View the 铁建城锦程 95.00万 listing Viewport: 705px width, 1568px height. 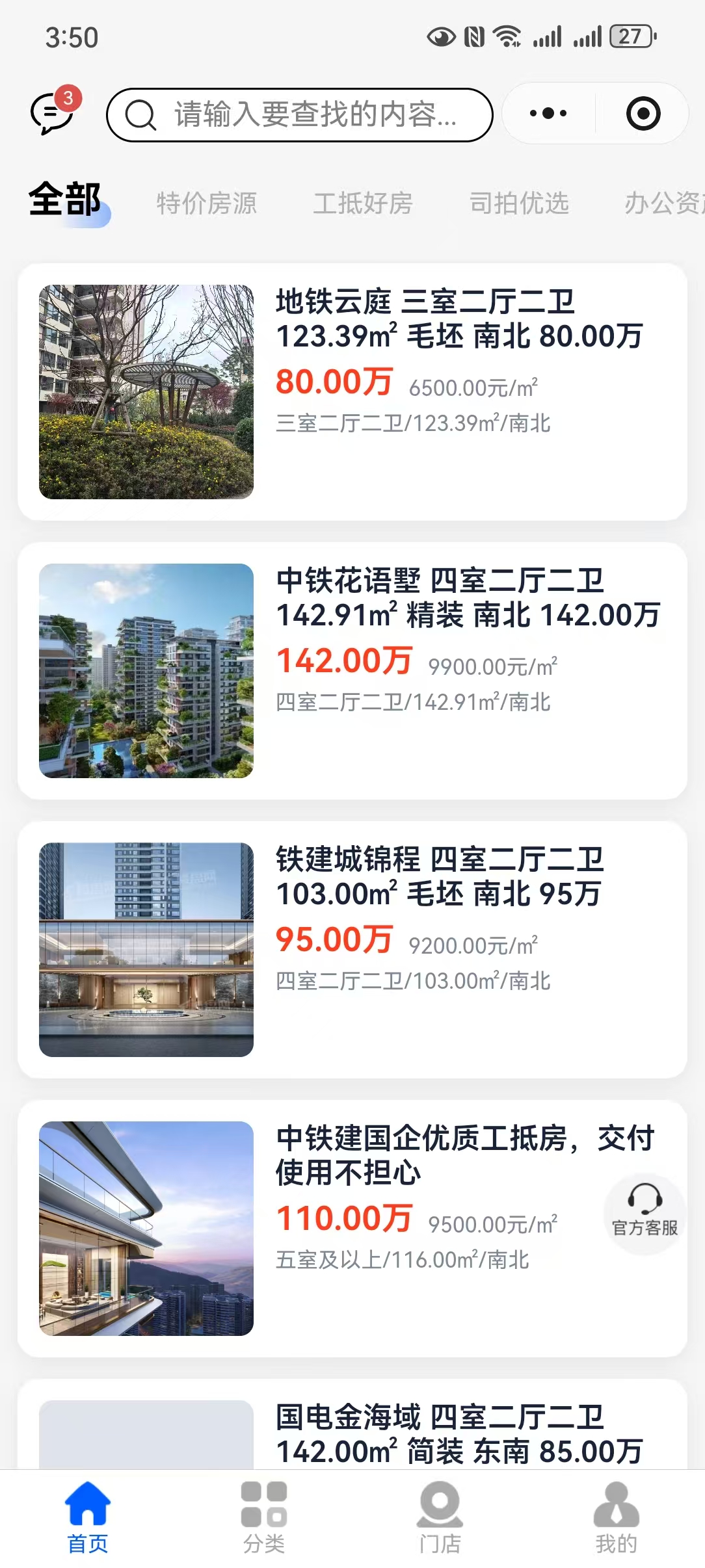[x=351, y=949]
